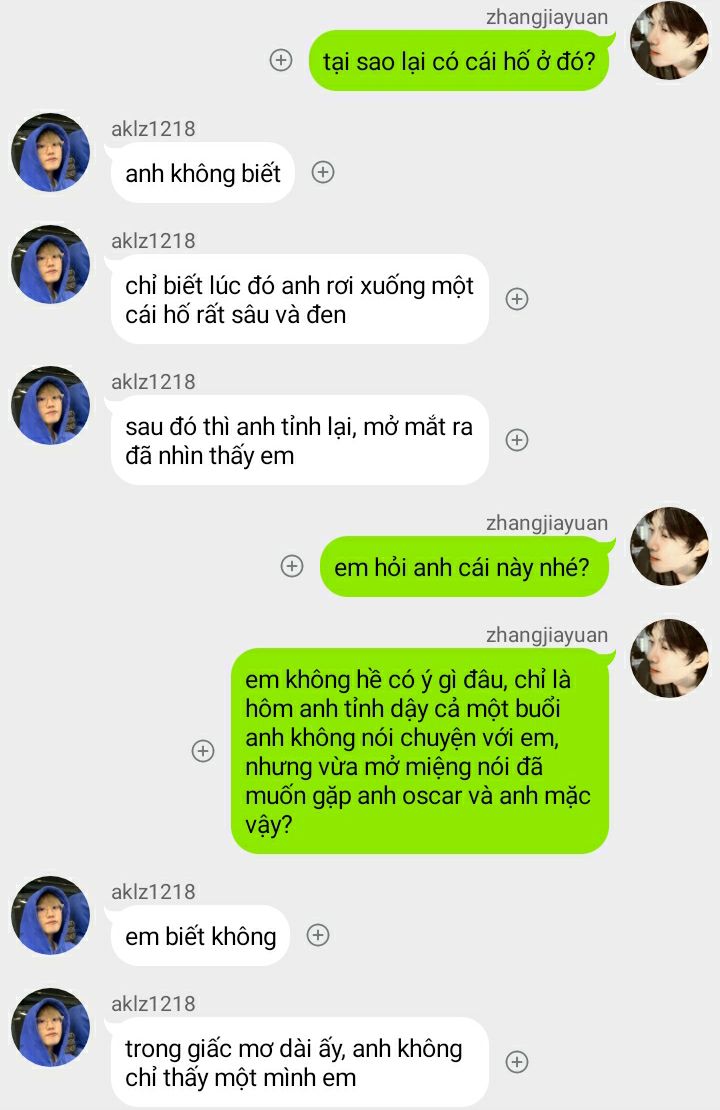View zhangjiayuan's avatar beside "em hỏi anh cái này nhé?"
The image size is (720, 1110).
tap(669, 547)
